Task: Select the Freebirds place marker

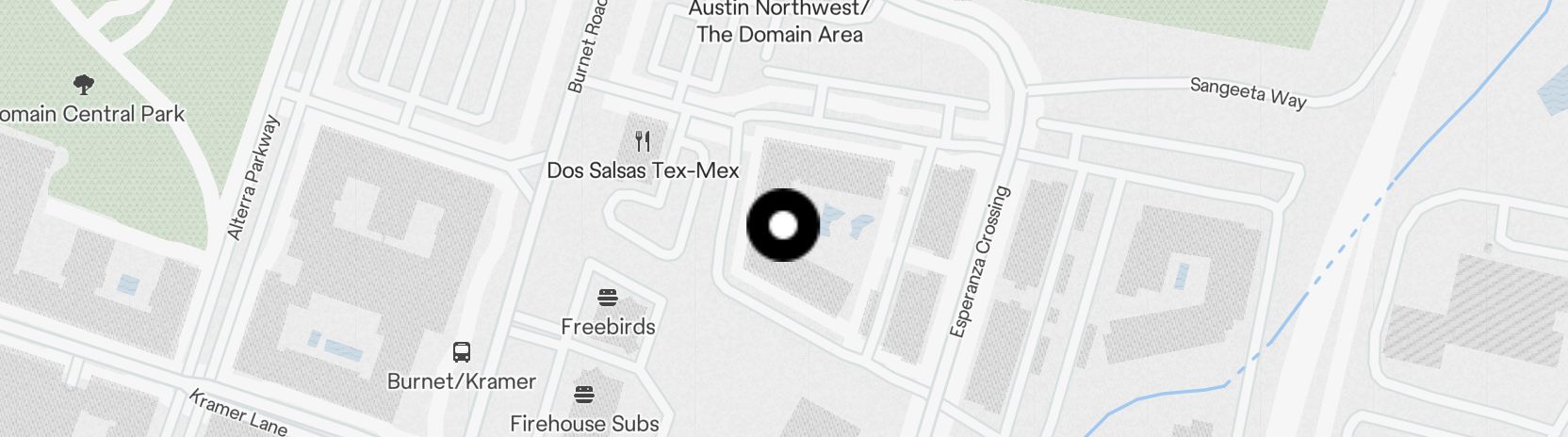Action: pyautogui.click(x=608, y=299)
